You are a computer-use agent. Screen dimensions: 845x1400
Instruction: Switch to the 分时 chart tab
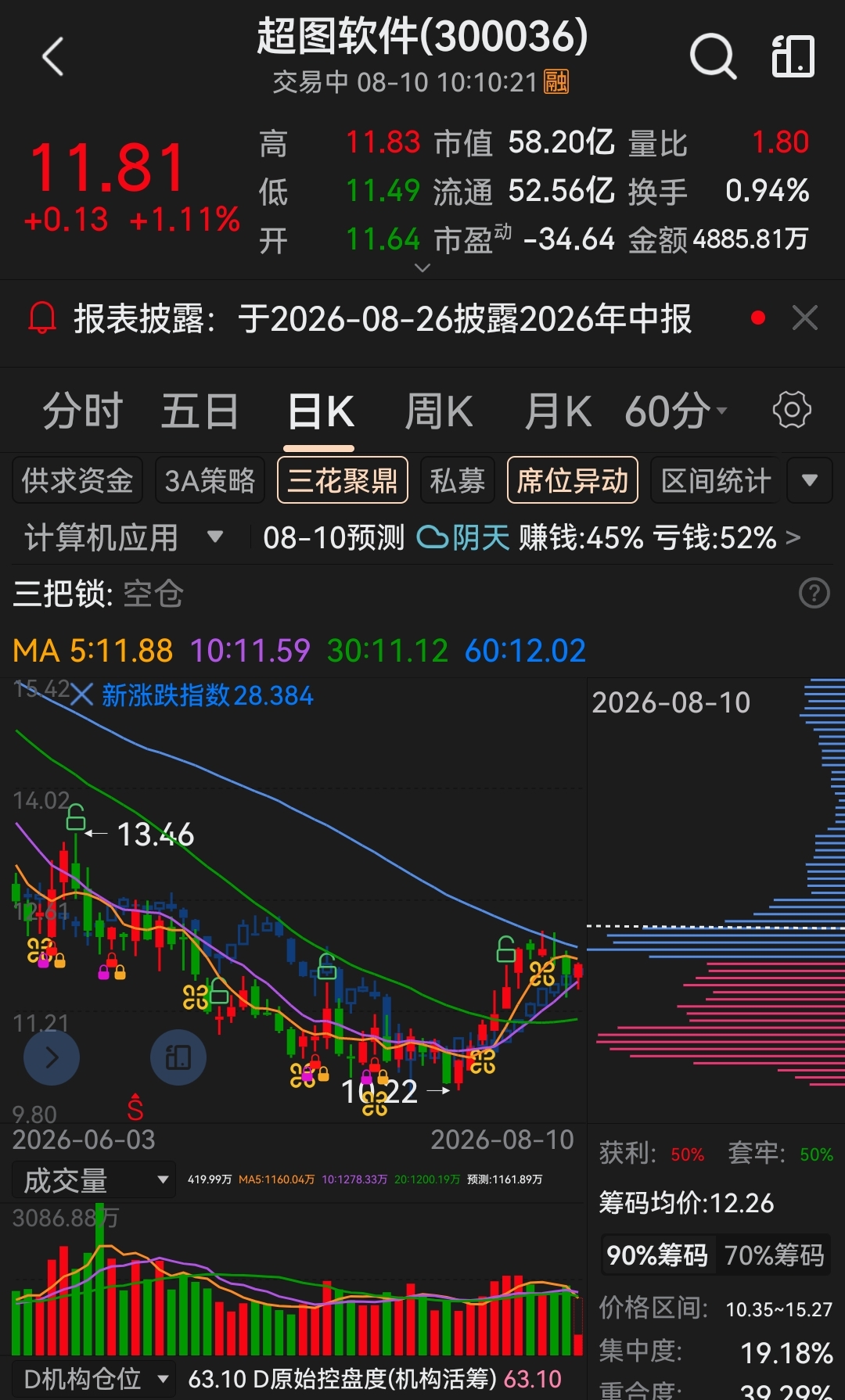pyautogui.click(x=82, y=411)
